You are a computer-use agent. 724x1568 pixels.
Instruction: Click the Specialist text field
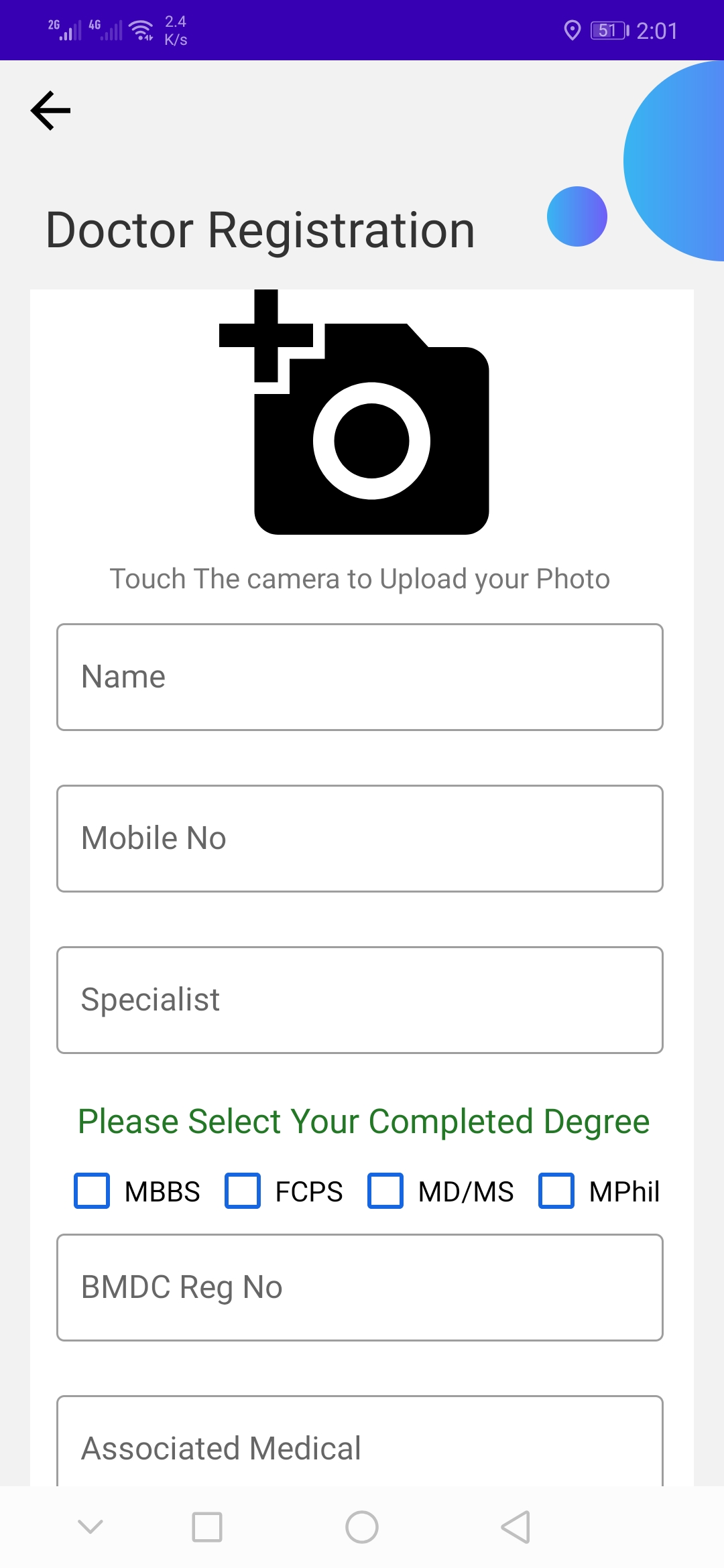tap(360, 1000)
